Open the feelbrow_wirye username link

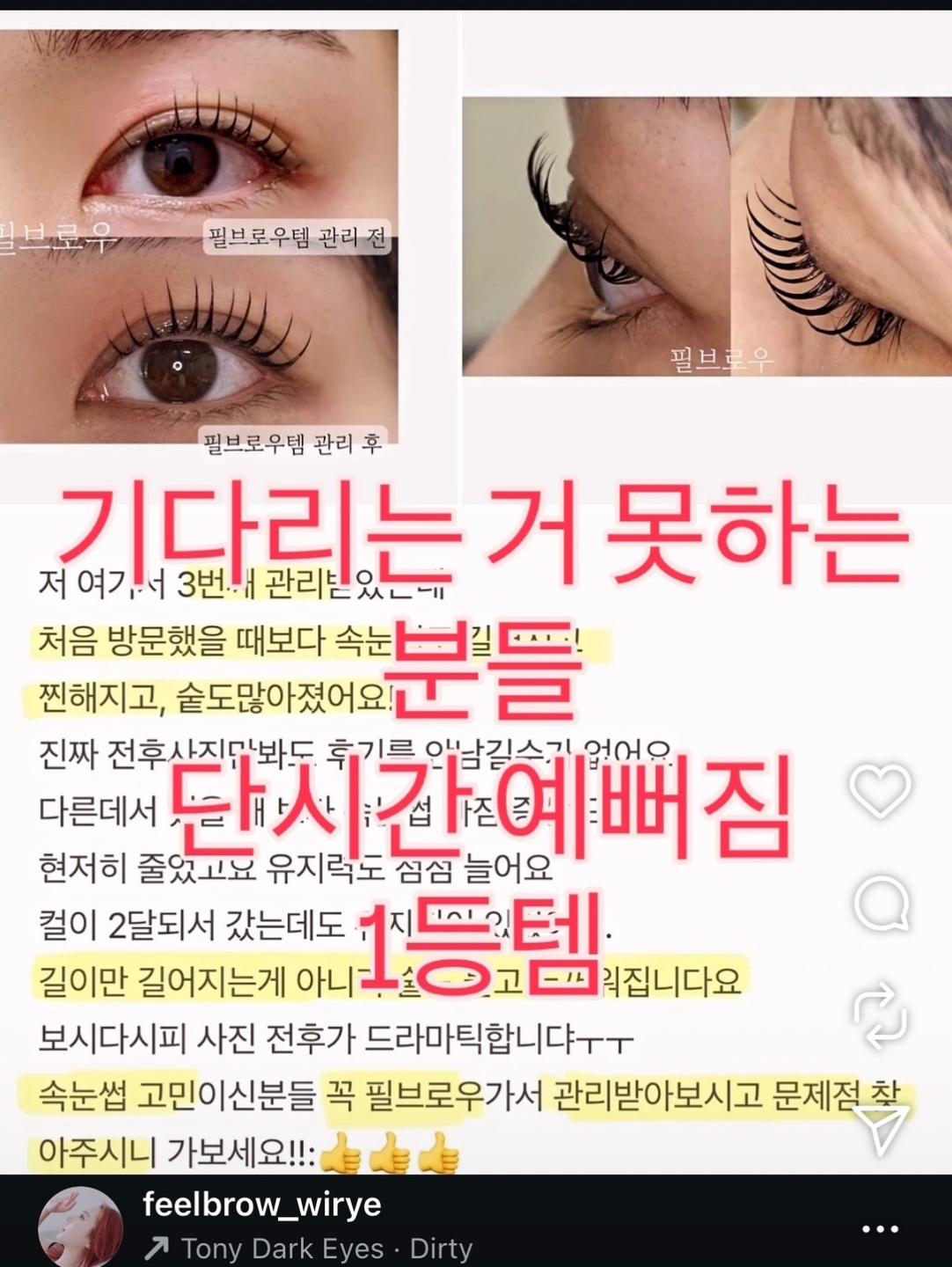point(262,1204)
